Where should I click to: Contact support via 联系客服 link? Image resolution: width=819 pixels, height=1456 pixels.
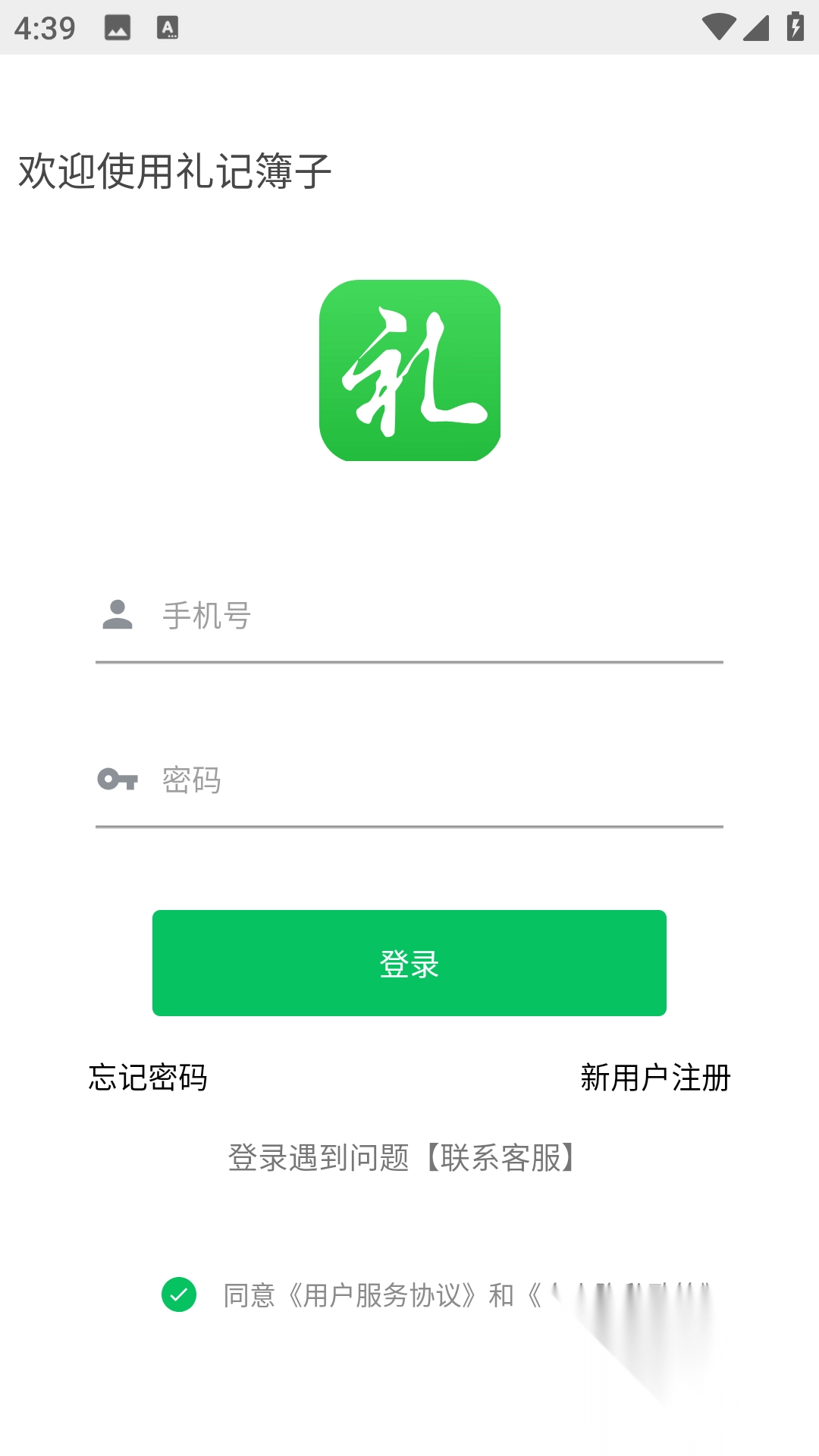pos(500,1158)
